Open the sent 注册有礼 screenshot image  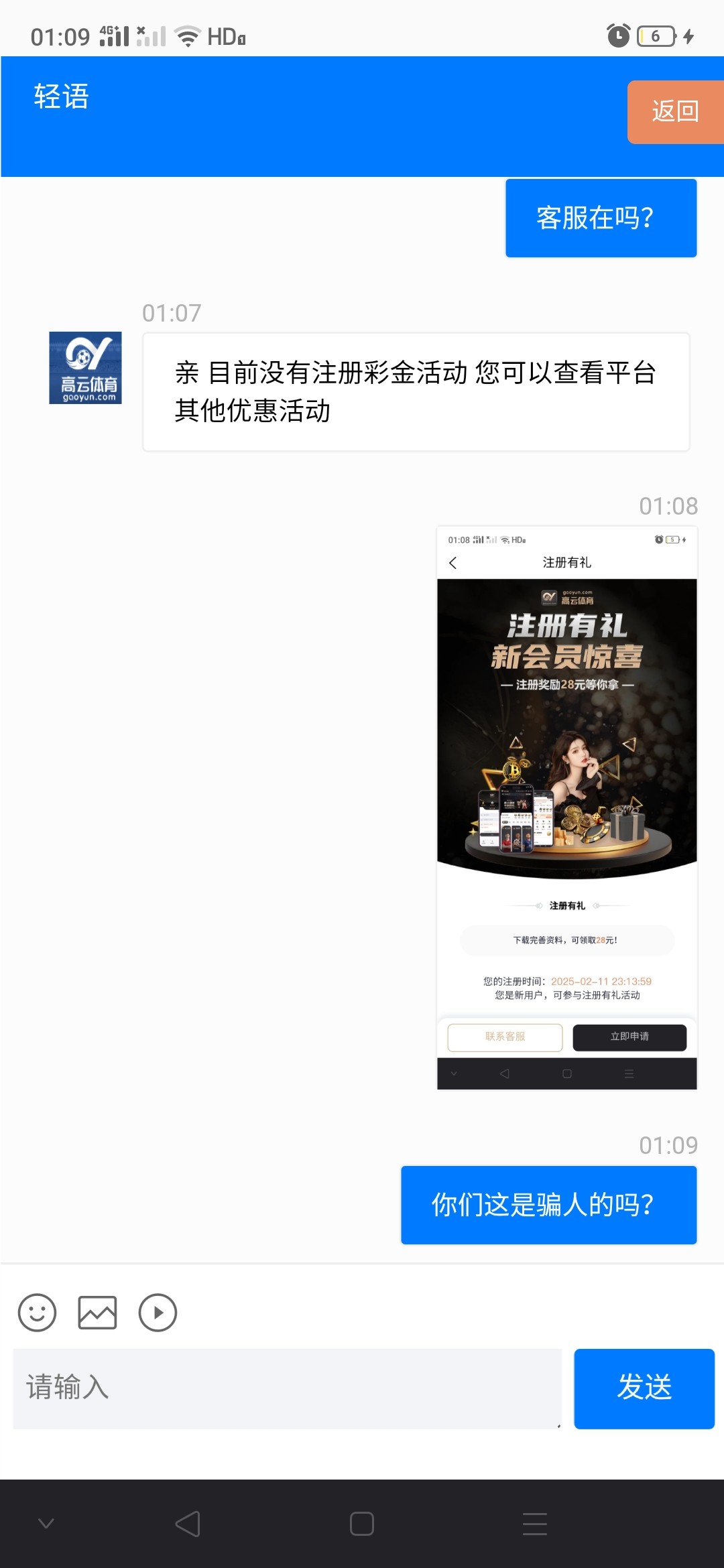[566, 807]
